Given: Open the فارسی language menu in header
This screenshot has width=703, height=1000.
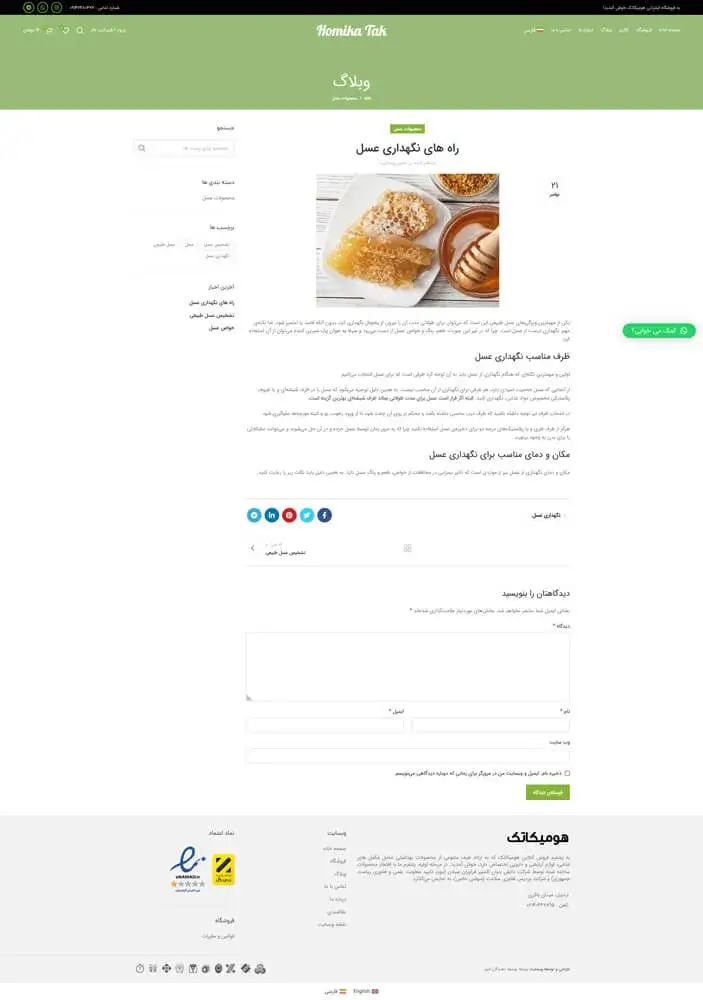Looking at the screenshot, I should (533, 30).
